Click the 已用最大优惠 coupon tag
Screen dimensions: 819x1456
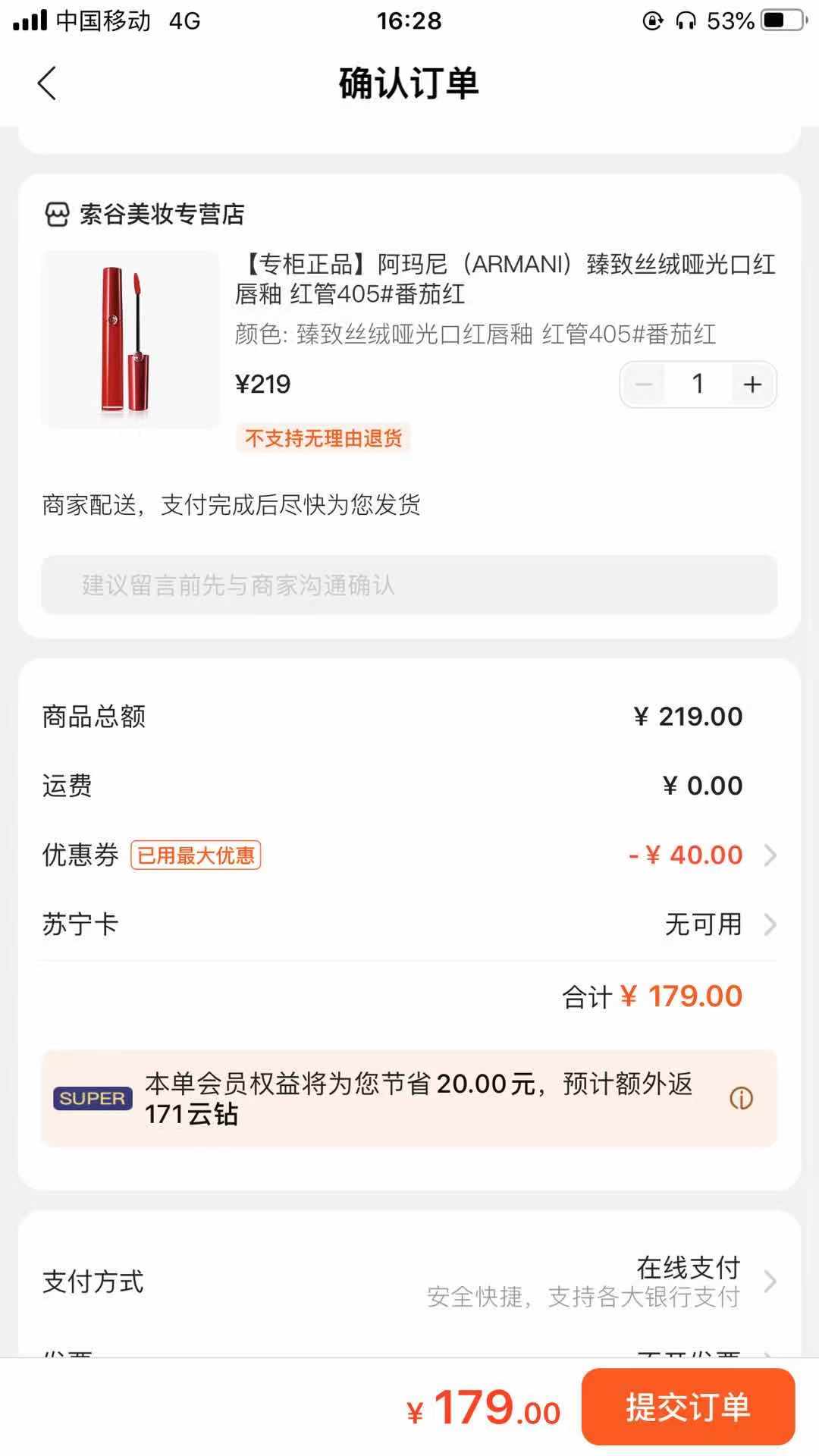(196, 854)
